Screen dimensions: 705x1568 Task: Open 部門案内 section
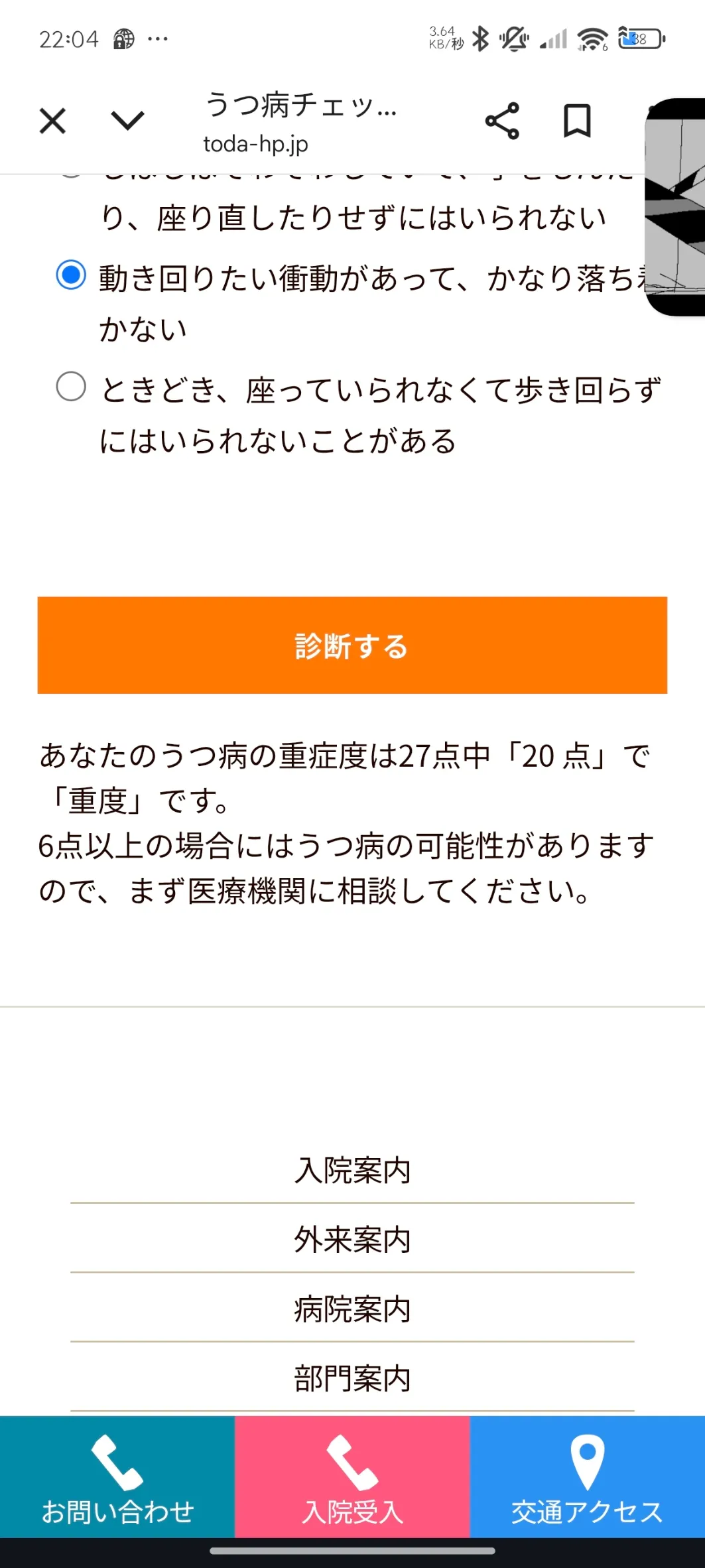coord(352,1379)
